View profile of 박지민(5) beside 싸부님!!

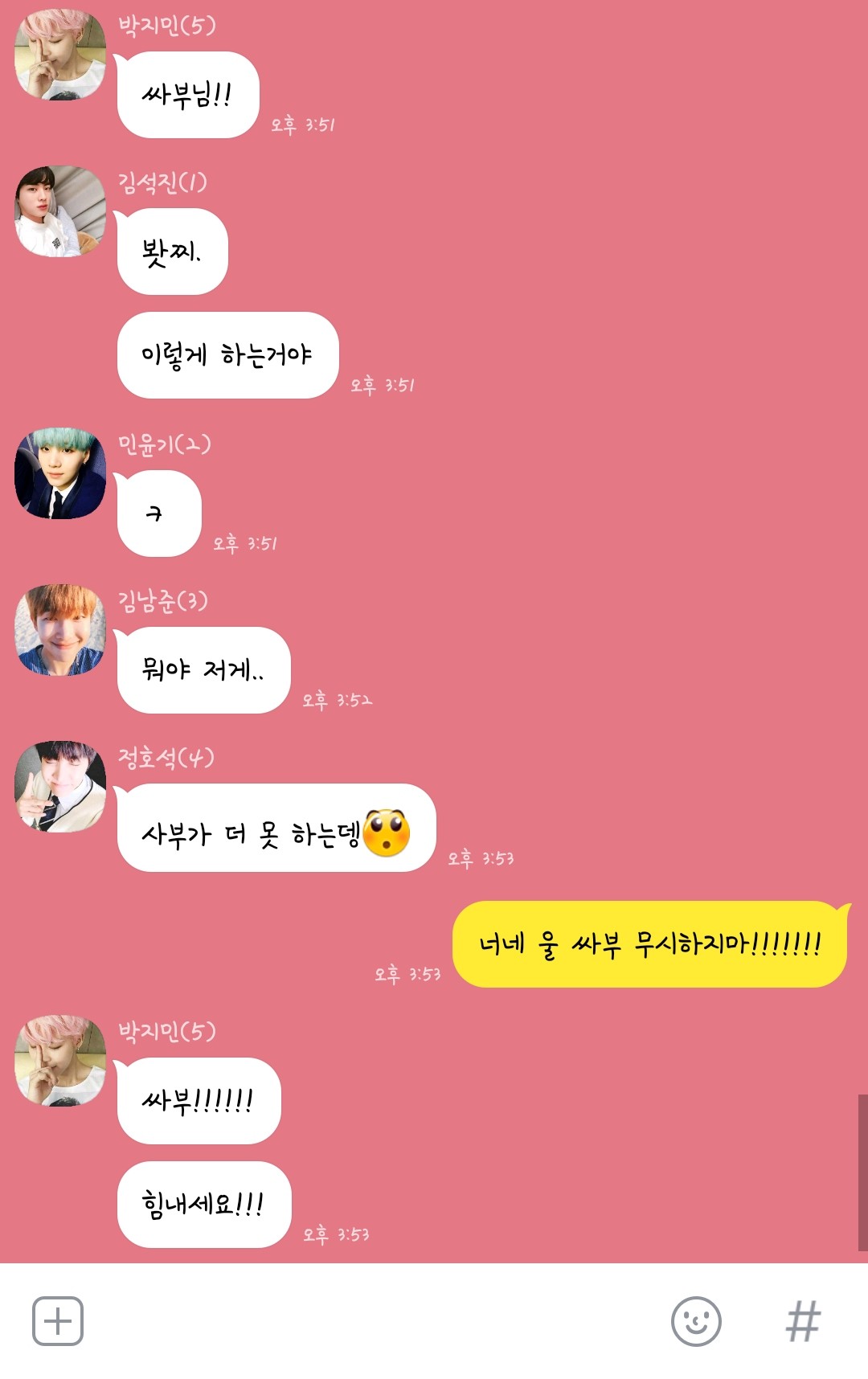60,55
